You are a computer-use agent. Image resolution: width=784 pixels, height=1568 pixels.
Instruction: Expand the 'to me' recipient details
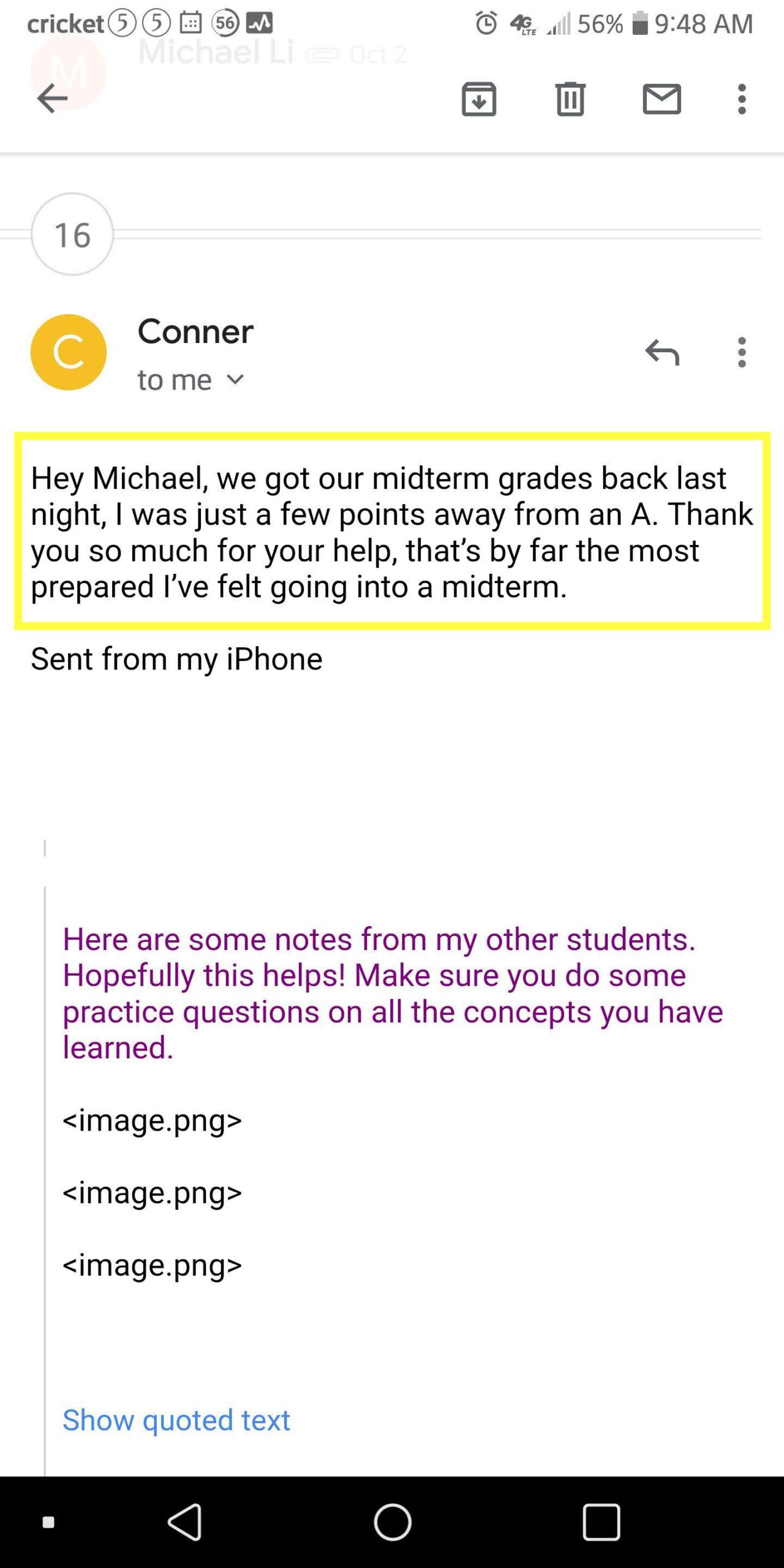(190, 380)
